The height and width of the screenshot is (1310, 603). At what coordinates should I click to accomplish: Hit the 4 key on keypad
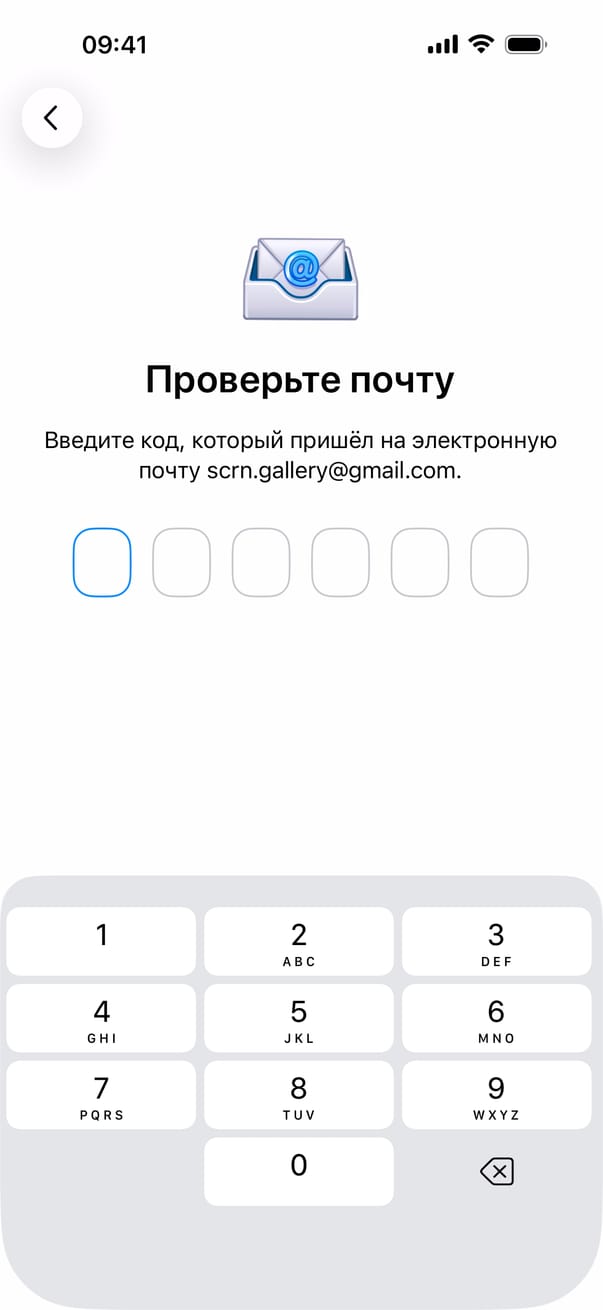click(101, 1018)
